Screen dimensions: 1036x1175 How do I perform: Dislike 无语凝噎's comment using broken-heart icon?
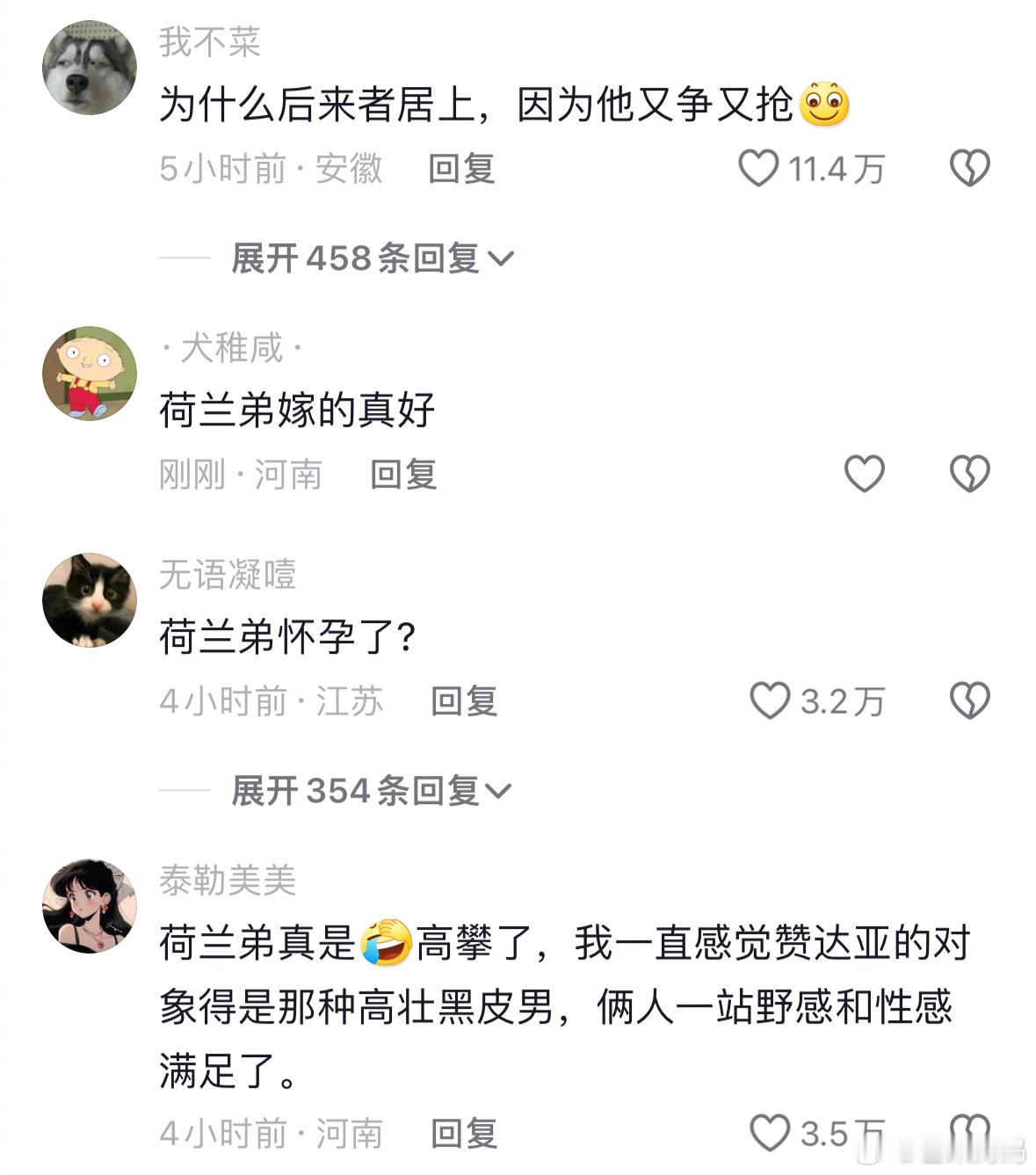tap(969, 700)
